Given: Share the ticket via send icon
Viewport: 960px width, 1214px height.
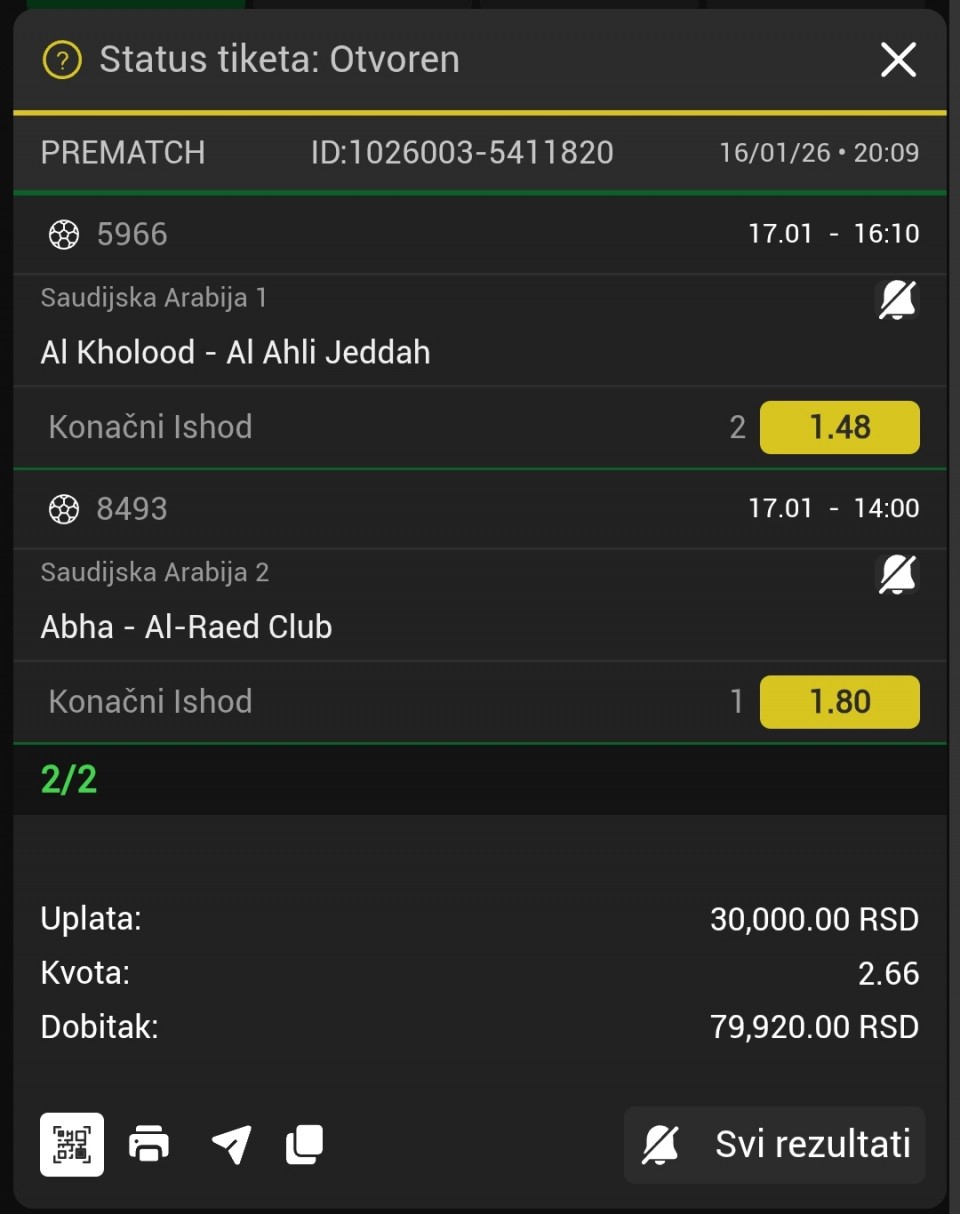Looking at the screenshot, I should click(231, 1144).
